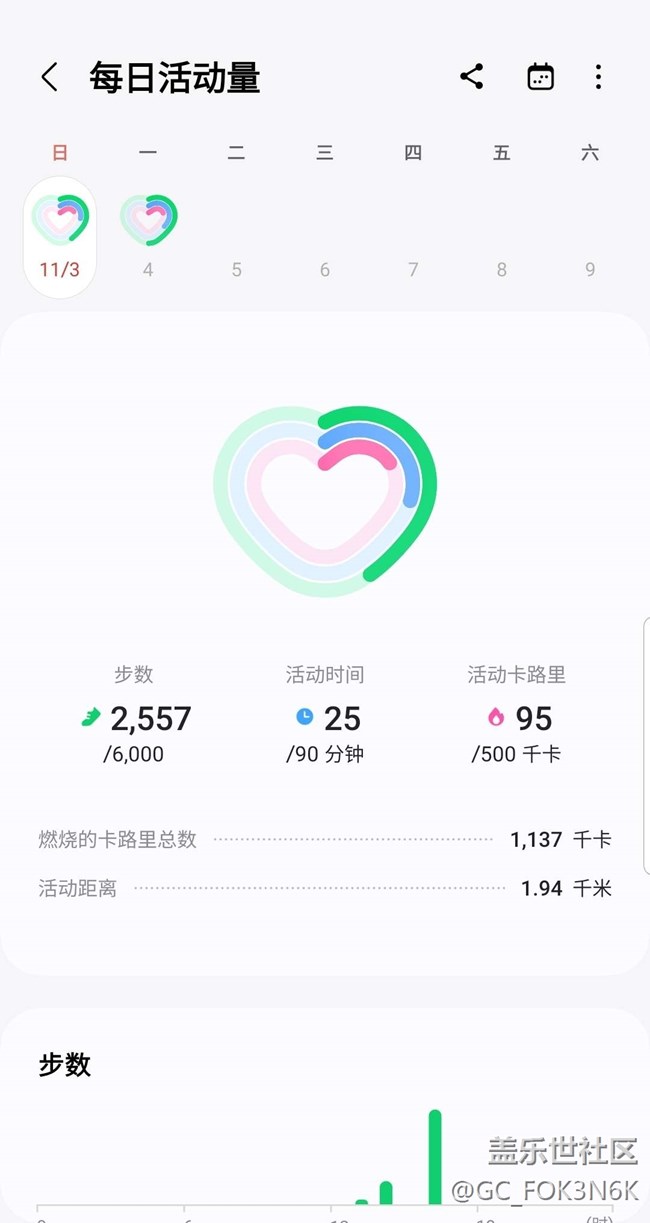Select Wednesday the 6th in the week strip
650x1223 pixels.
(325, 237)
